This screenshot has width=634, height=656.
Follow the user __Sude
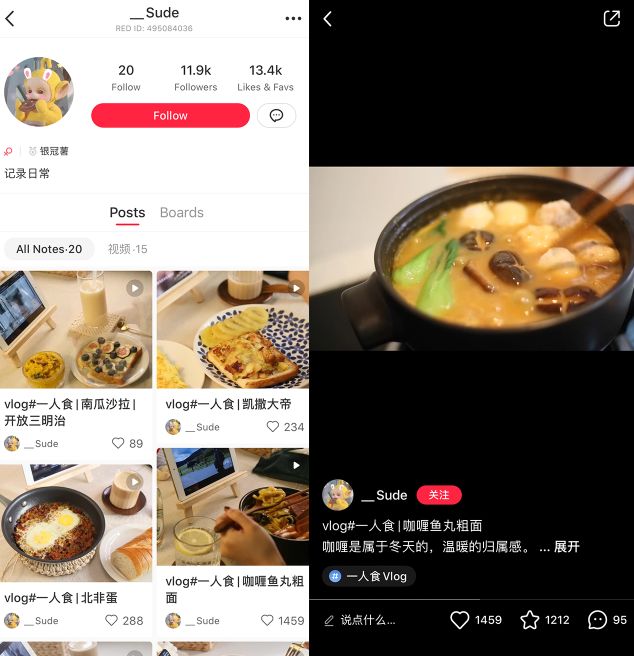[x=170, y=116]
